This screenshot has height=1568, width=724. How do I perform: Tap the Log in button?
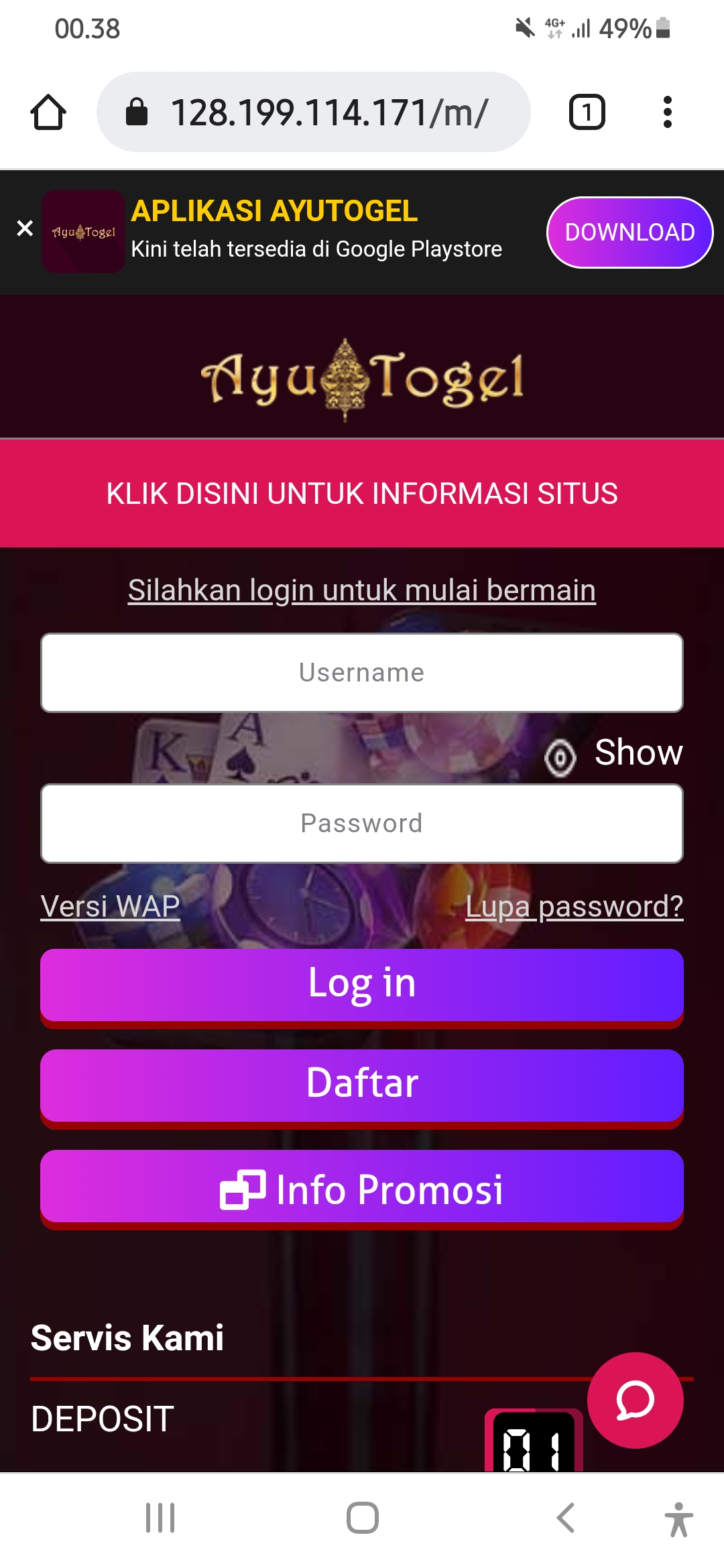(x=362, y=984)
